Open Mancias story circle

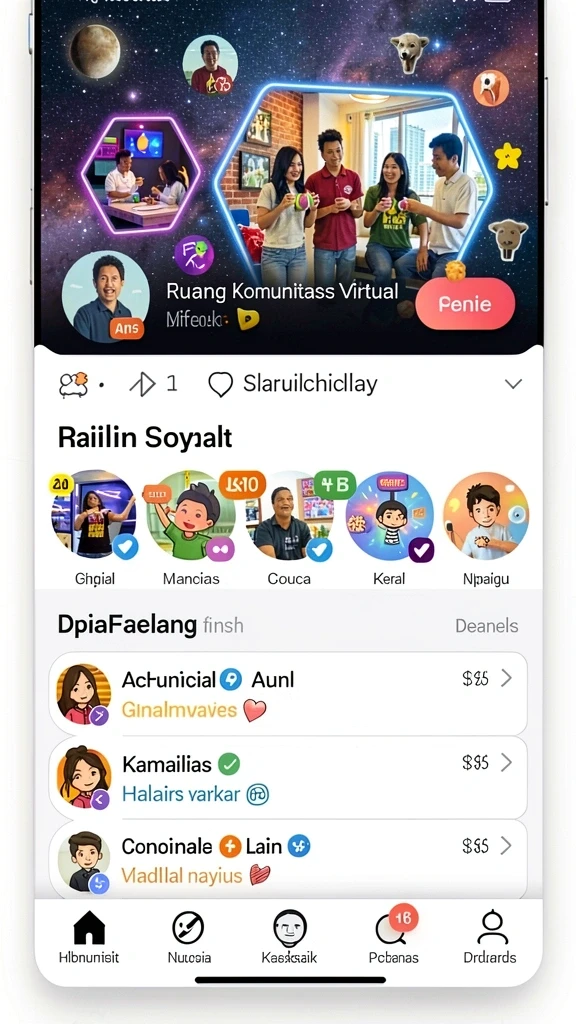tap(191, 515)
